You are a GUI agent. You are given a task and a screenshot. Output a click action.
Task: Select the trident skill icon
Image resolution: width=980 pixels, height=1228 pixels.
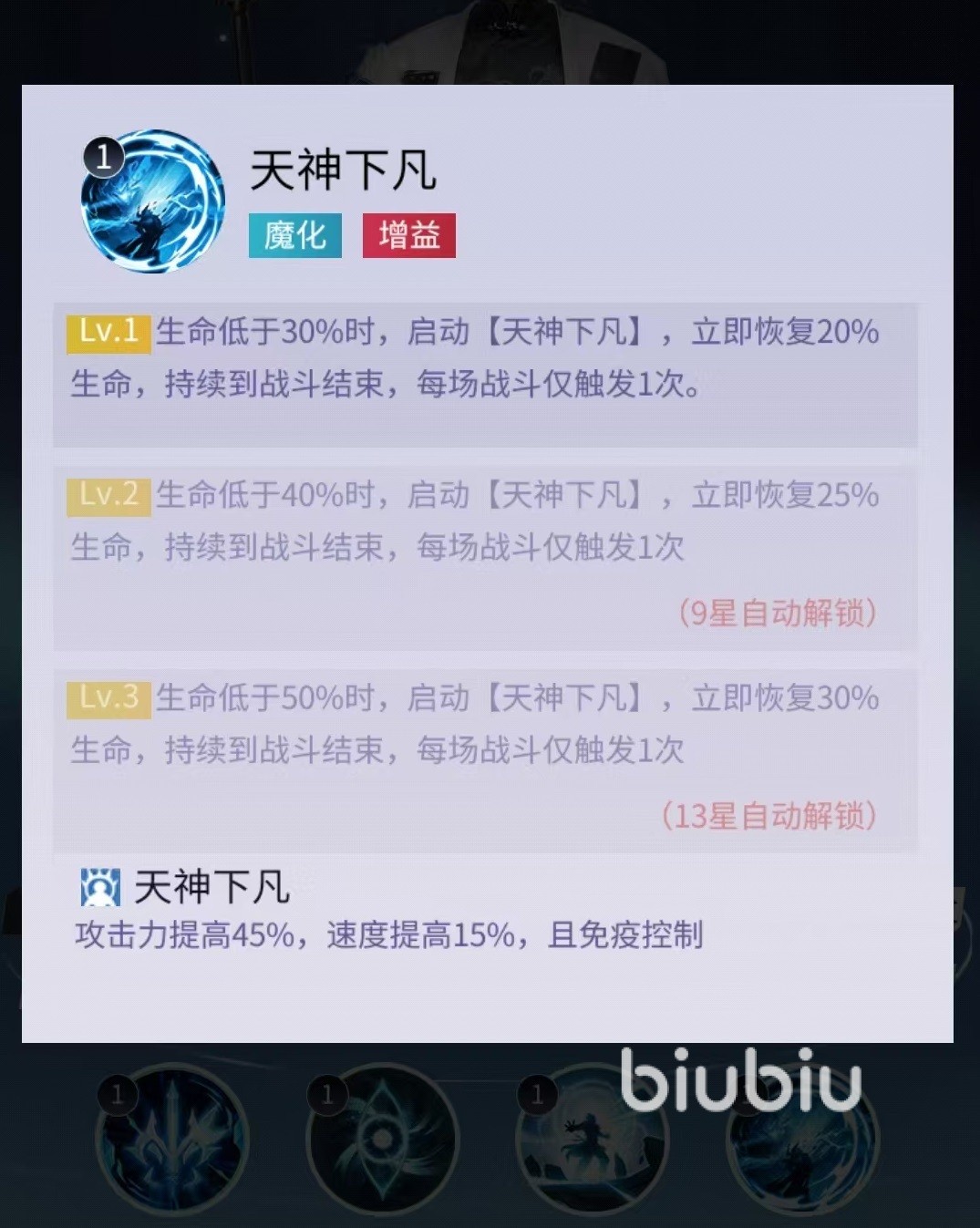171,1140
